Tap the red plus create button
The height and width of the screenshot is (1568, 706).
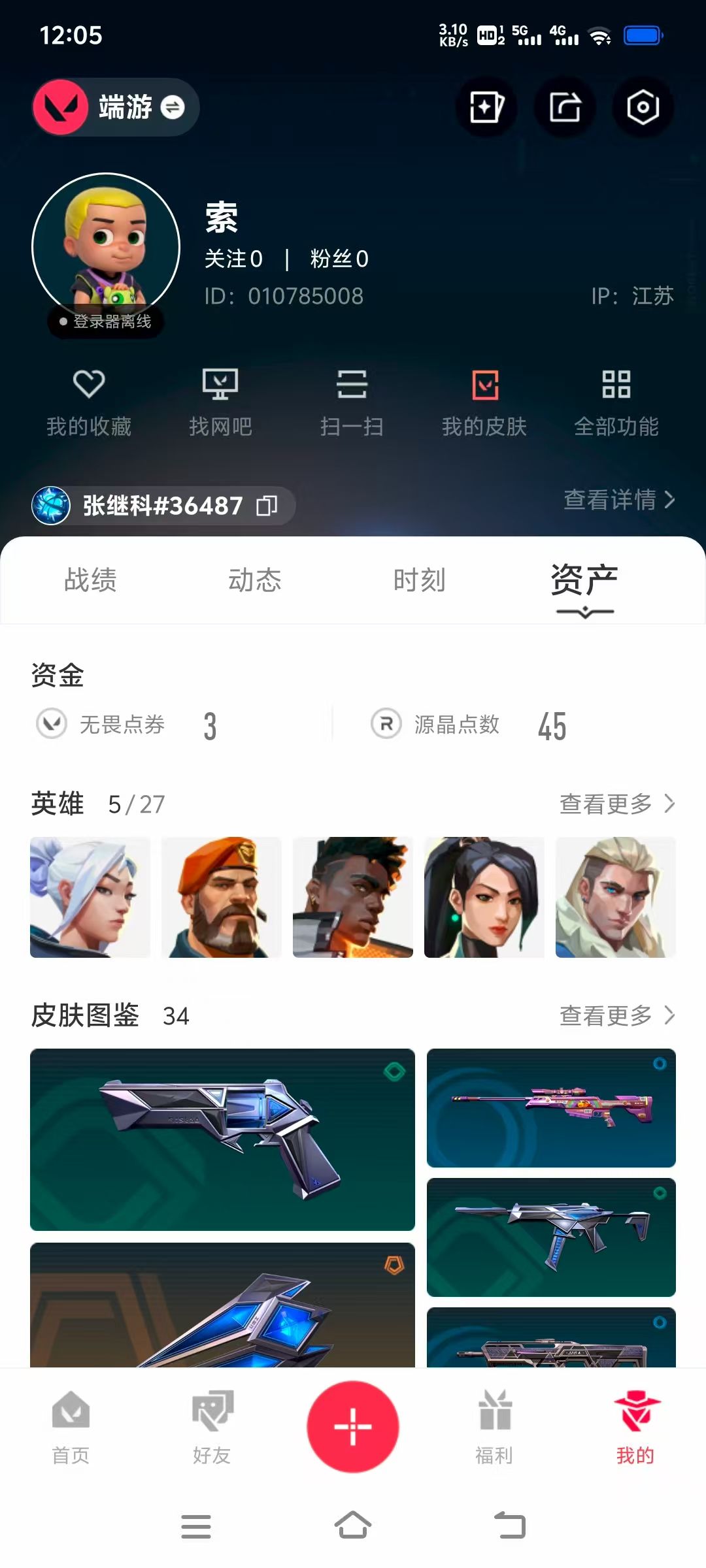pyautogui.click(x=353, y=1426)
